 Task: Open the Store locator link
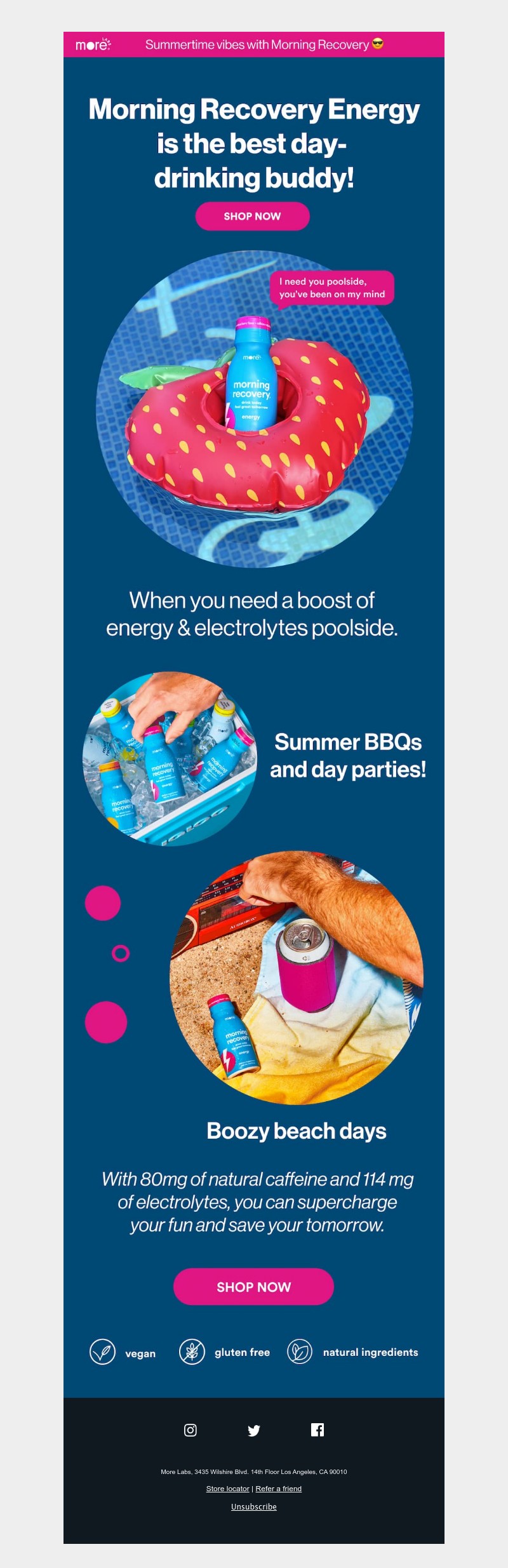pos(227,1488)
